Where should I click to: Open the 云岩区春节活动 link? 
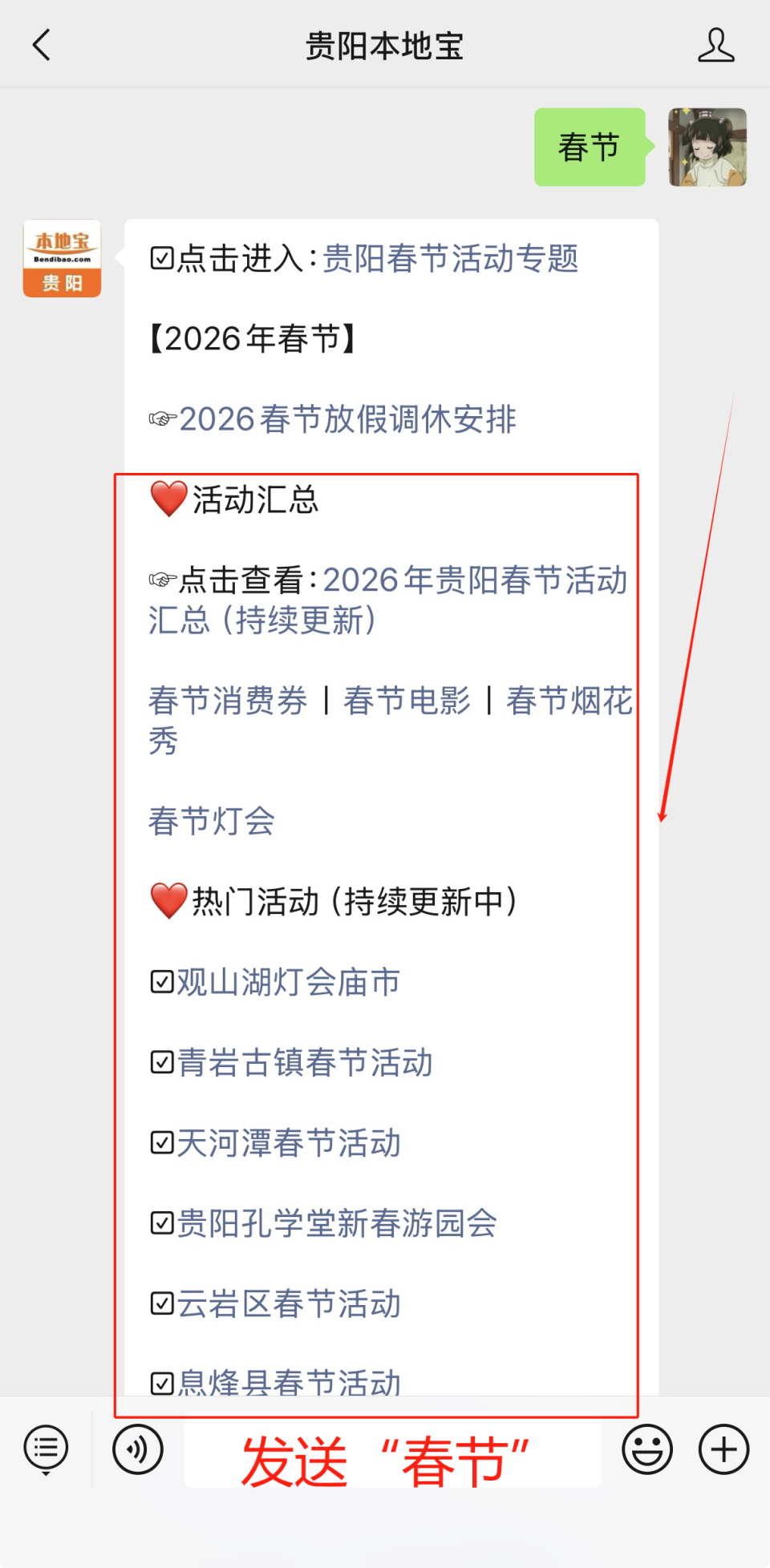[x=289, y=1304]
